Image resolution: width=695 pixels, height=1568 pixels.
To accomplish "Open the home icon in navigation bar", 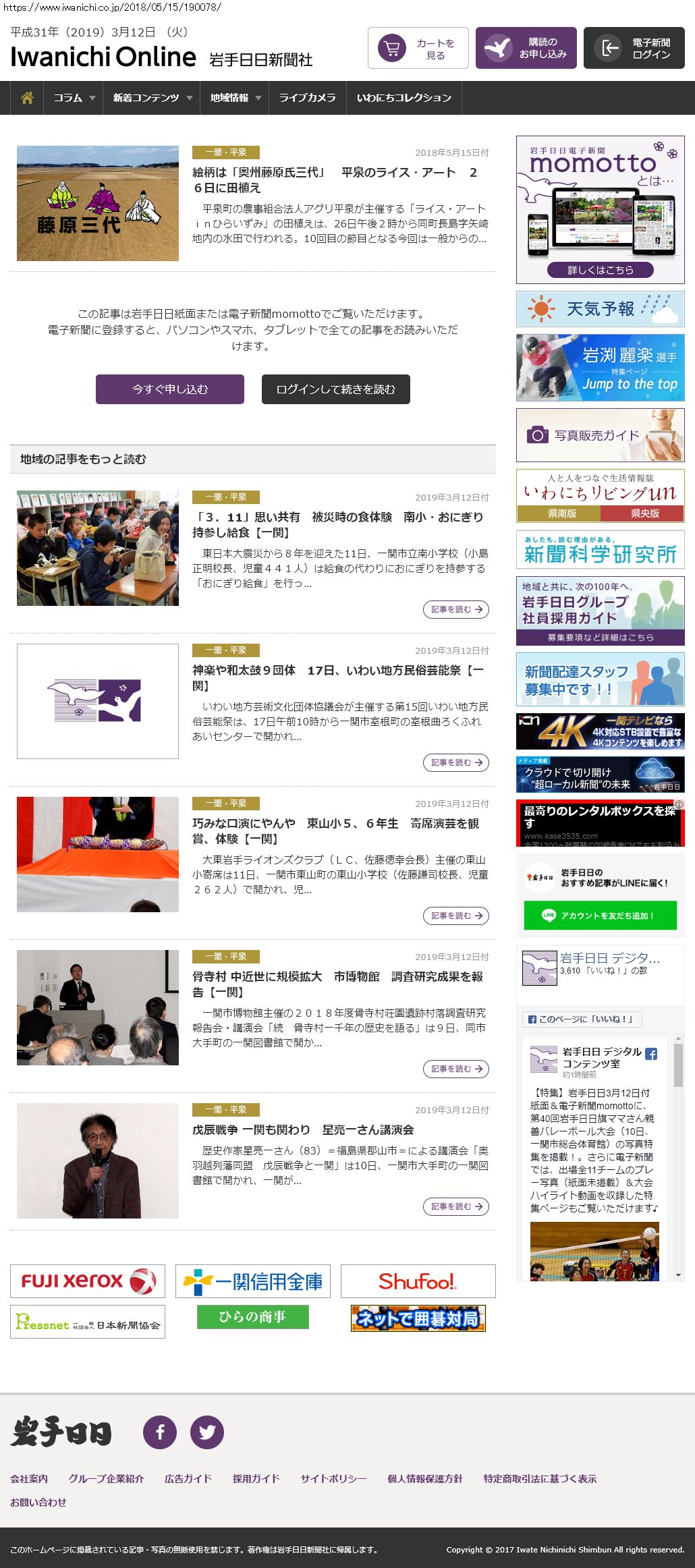I will [x=27, y=98].
